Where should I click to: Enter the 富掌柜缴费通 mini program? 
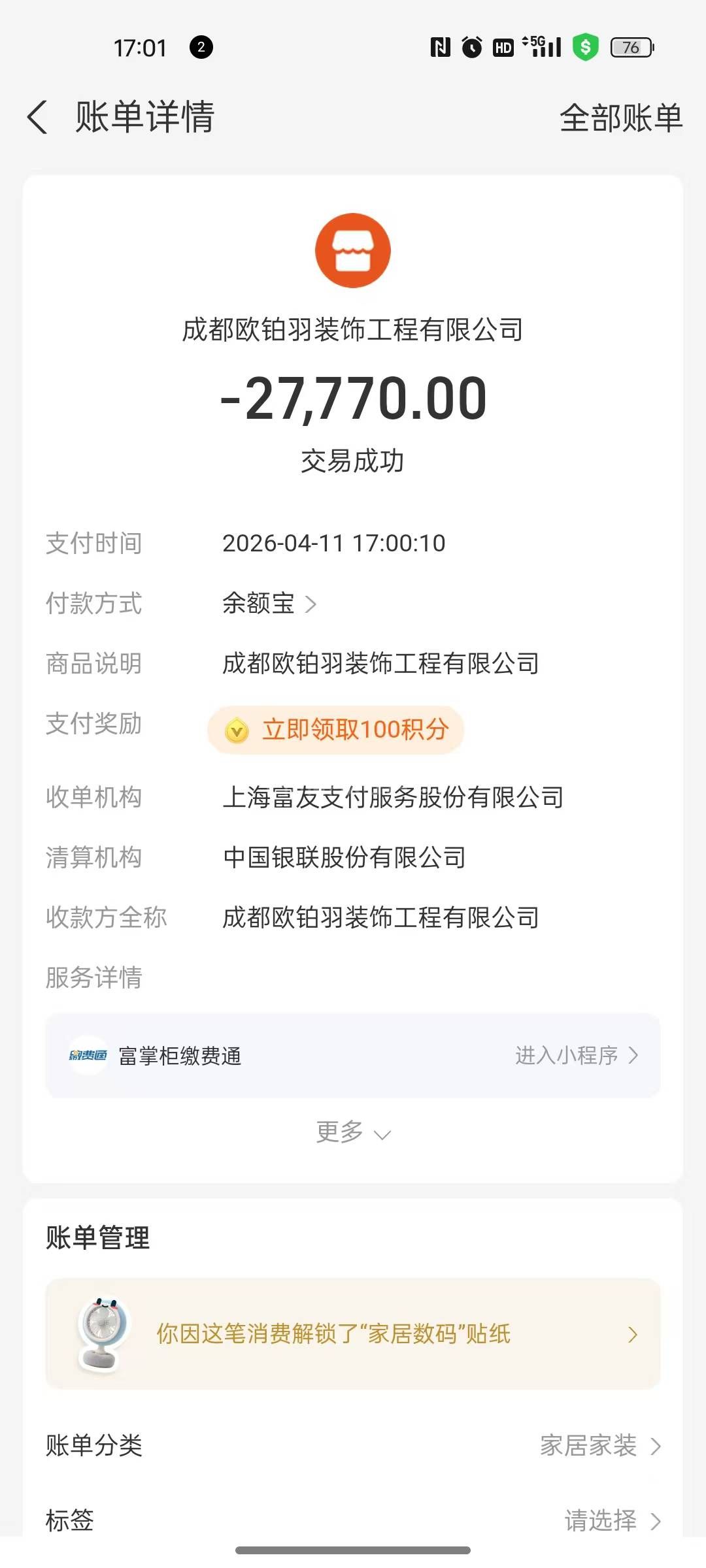pyautogui.click(x=576, y=1055)
